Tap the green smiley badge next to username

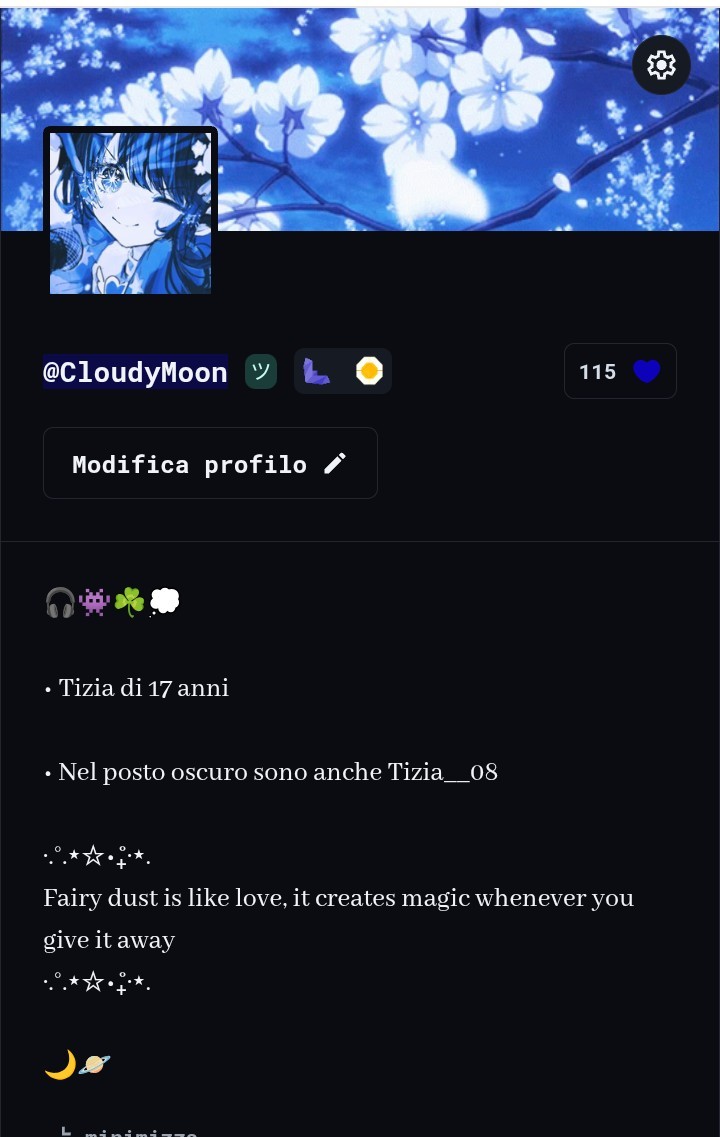click(x=261, y=371)
